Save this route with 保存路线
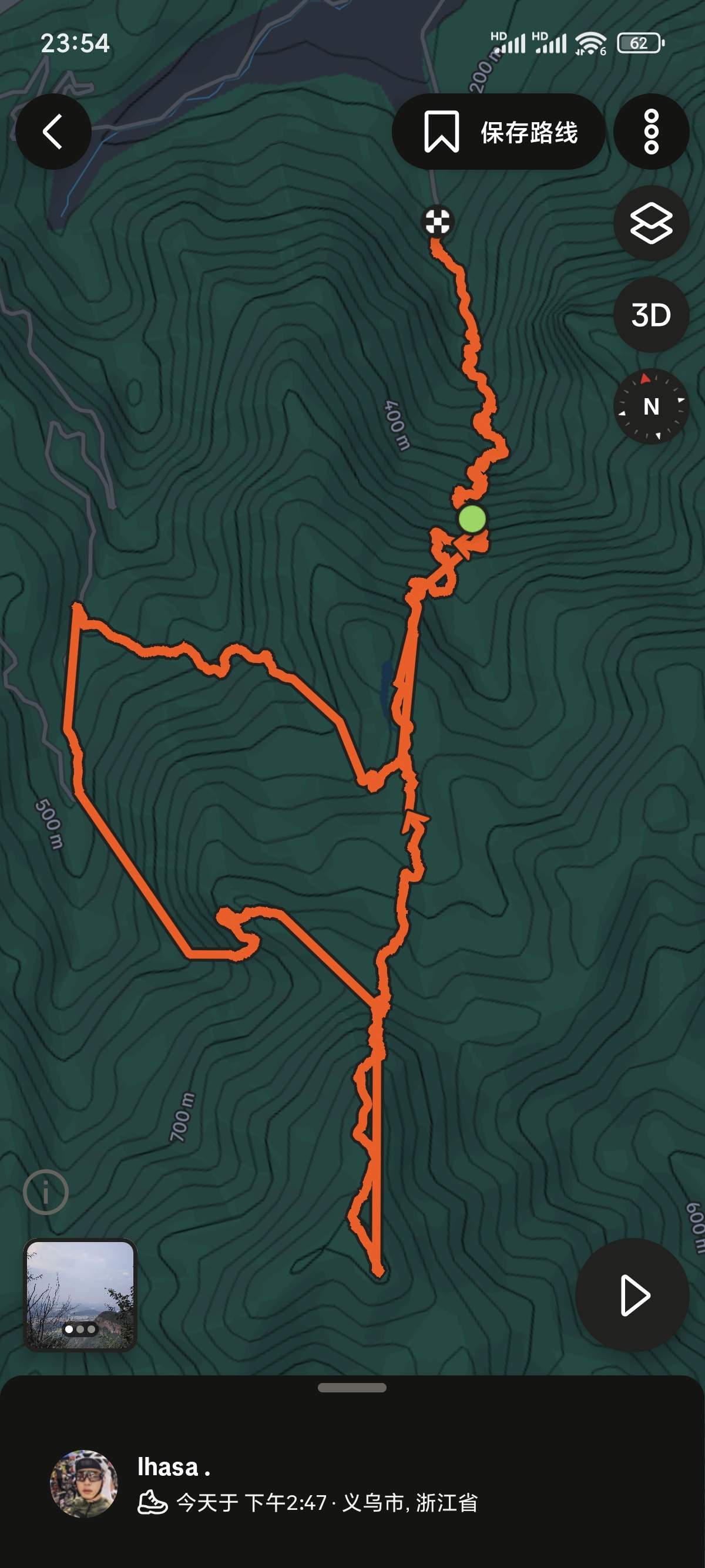705x1568 pixels. pyautogui.click(x=499, y=132)
